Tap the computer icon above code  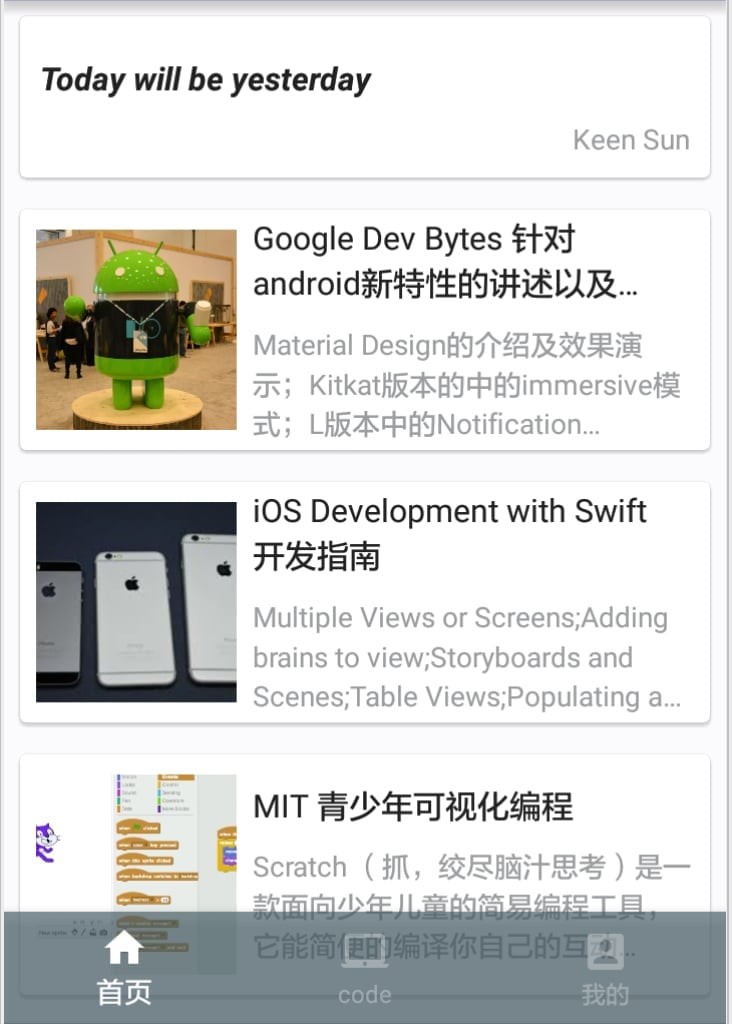(x=365, y=950)
